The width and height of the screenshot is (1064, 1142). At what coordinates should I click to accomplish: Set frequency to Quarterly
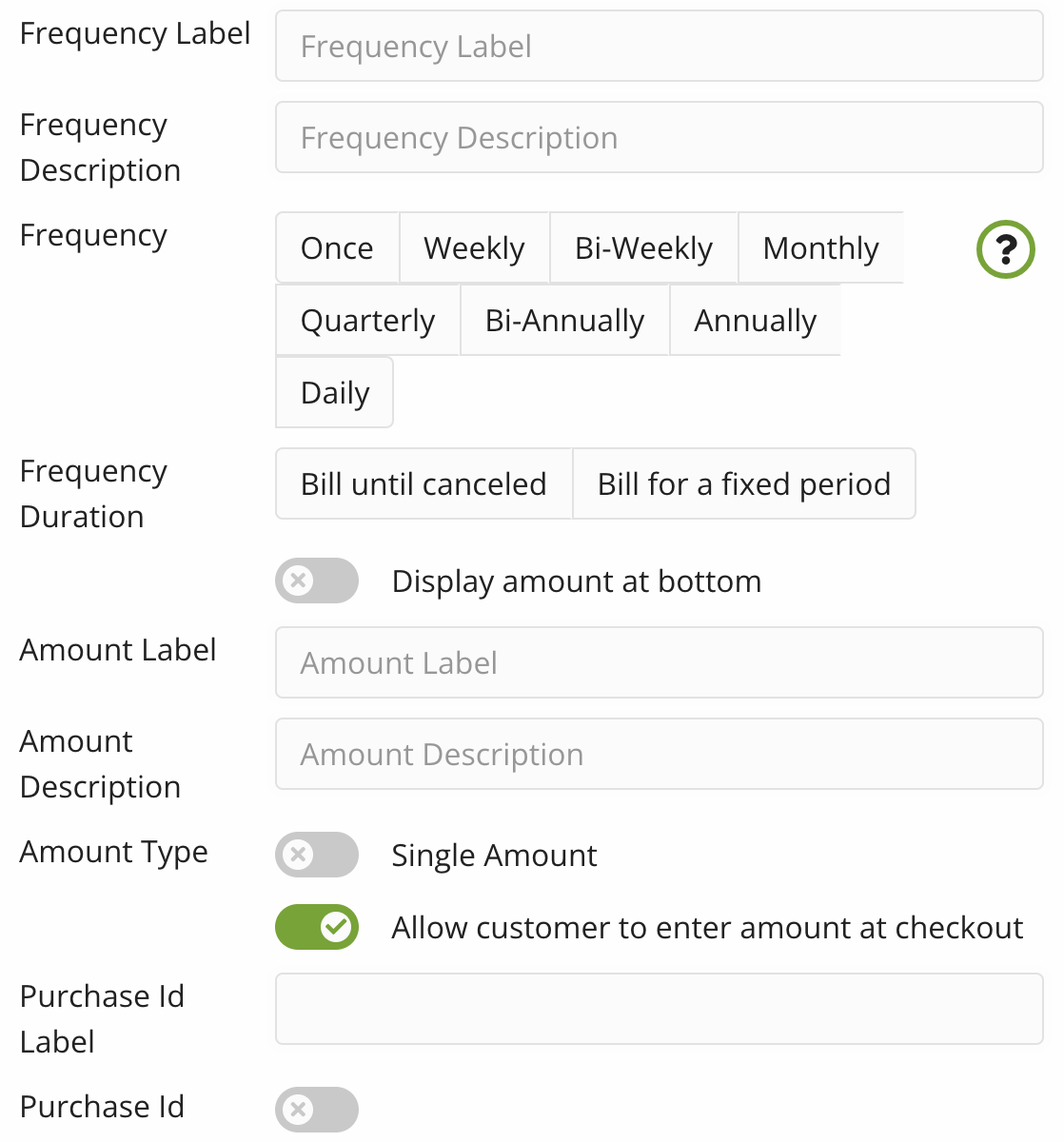pos(367,321)
